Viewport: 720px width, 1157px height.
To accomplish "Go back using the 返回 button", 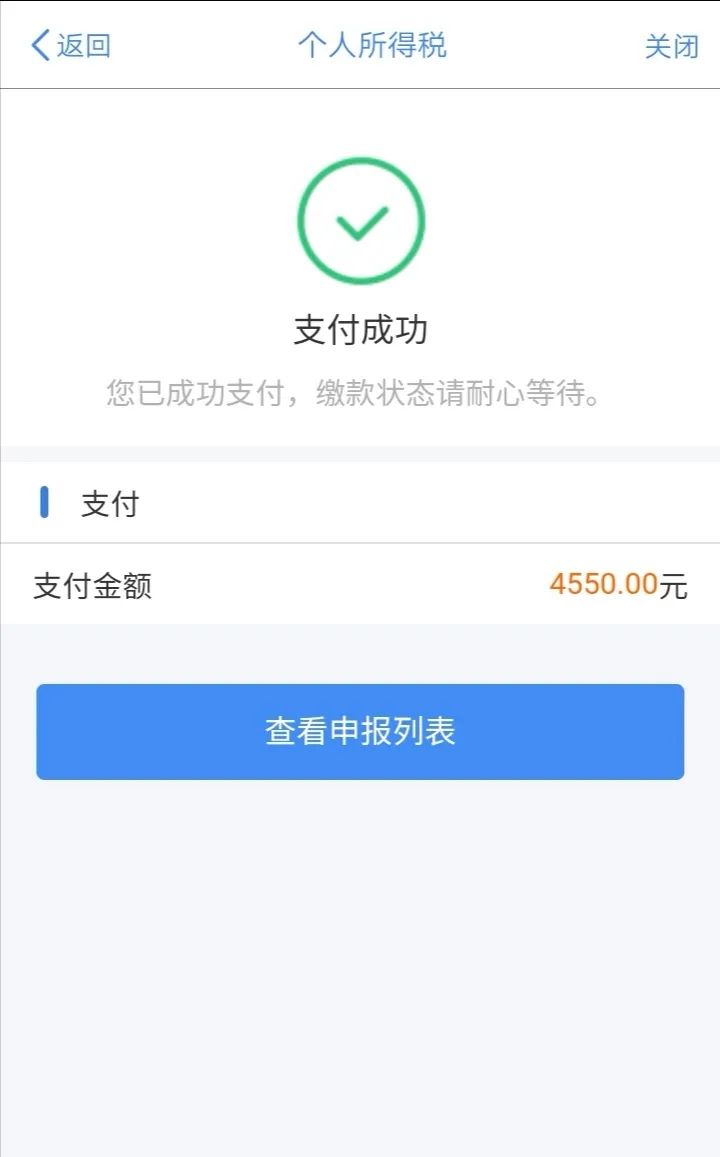I will pyautogui.click(x=71, y=45).
